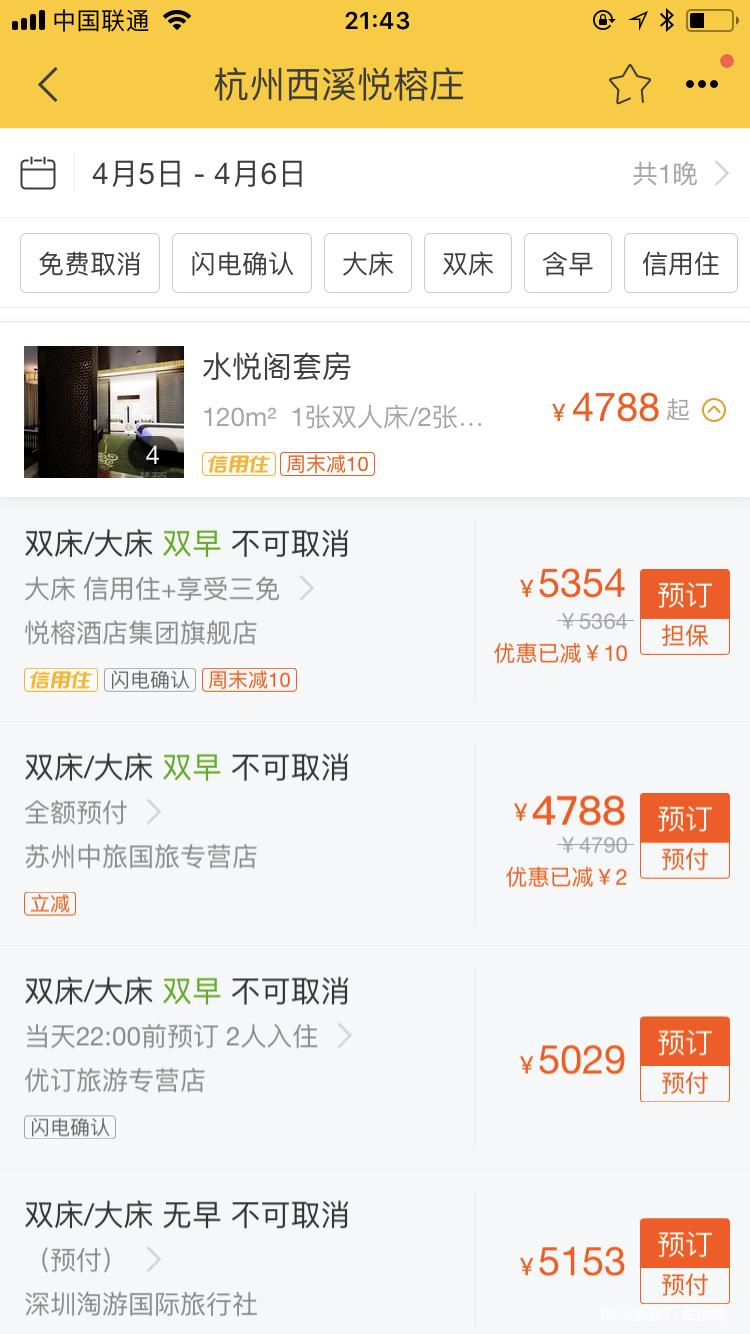Screen dimensions: 750x1334
Task: Tap the star to favorite this hotel
Action: (x=629, y=85)
